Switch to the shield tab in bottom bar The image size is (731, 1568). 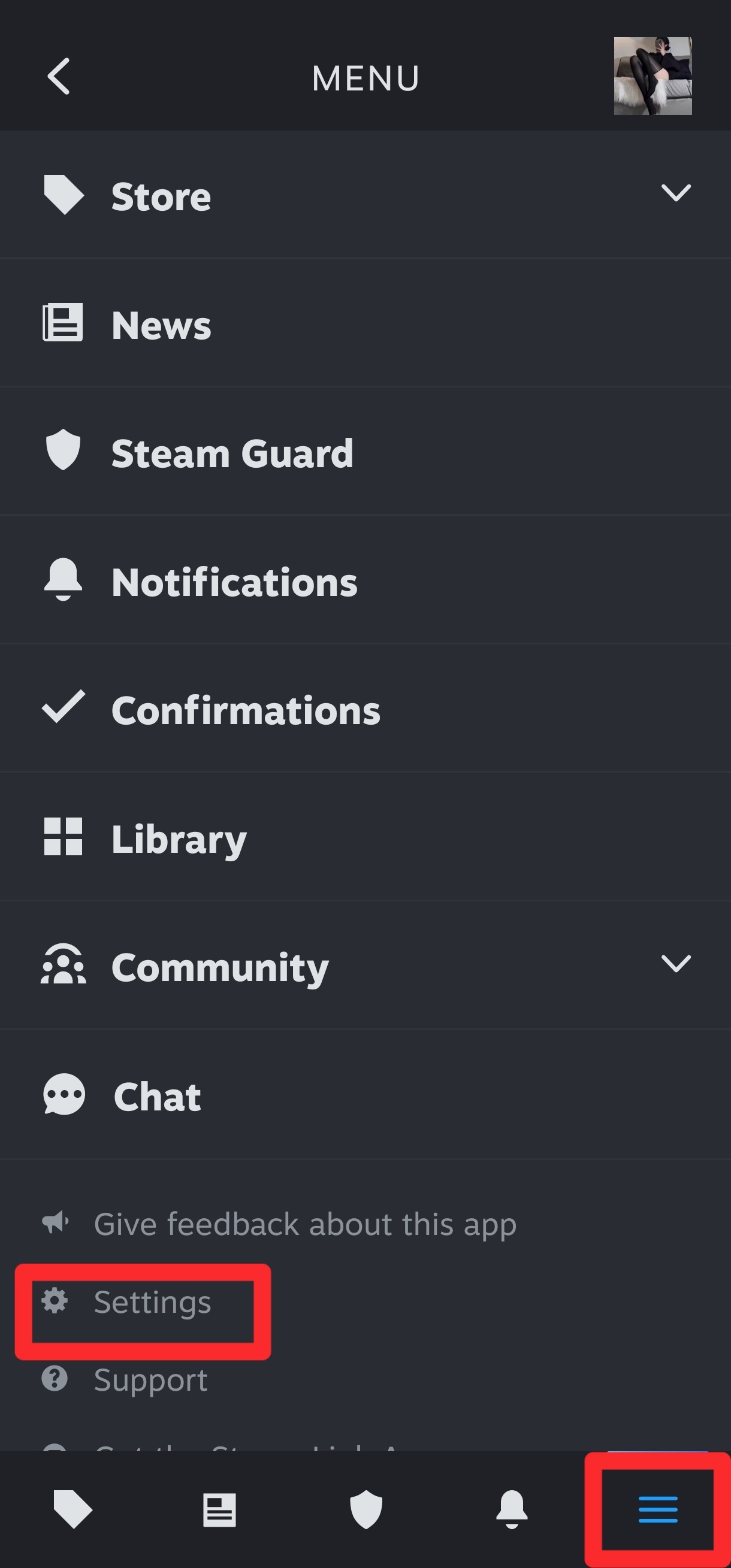coord(366,1509)
